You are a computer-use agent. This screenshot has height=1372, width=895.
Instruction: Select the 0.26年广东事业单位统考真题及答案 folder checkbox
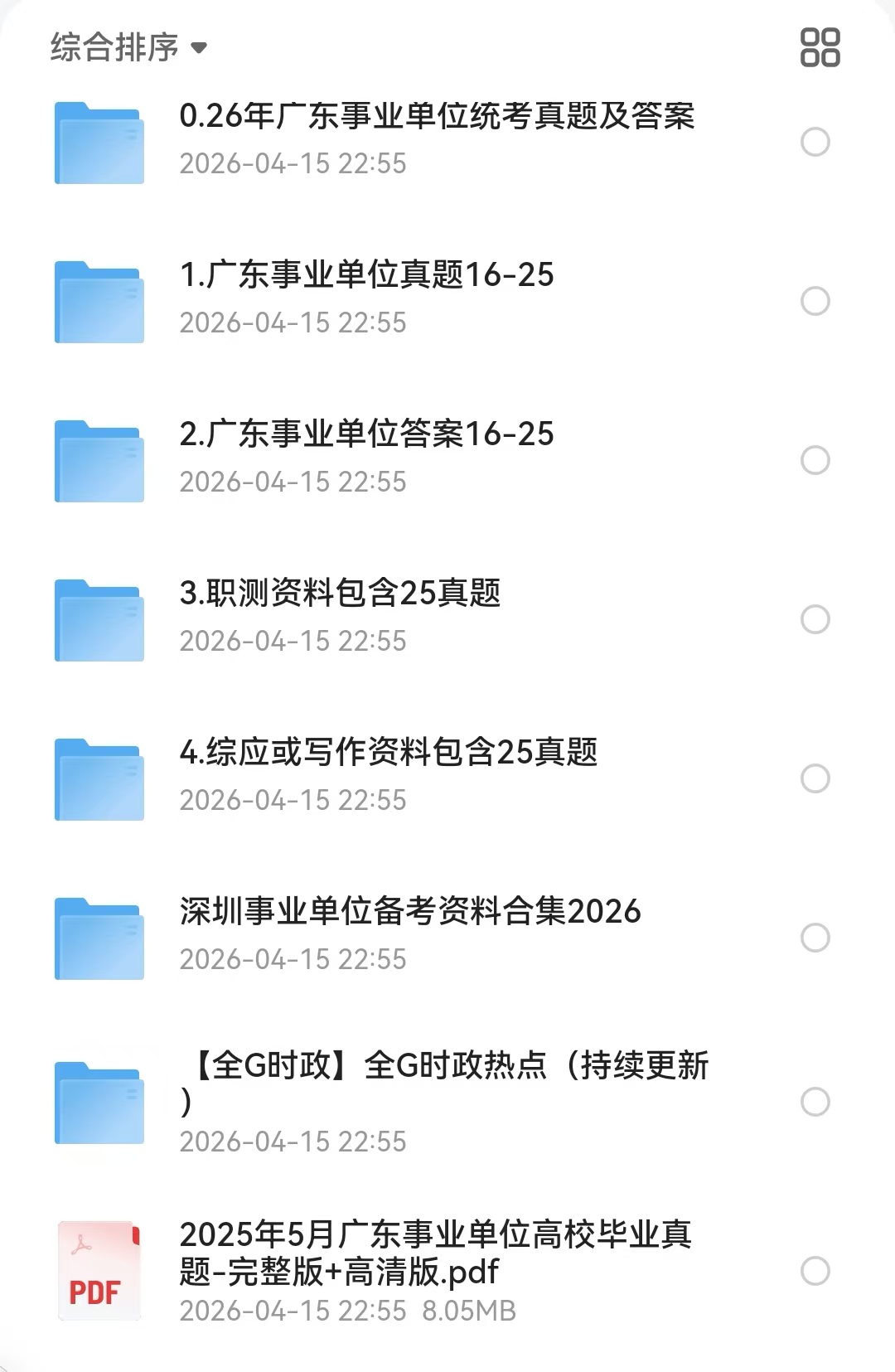(x=815, y=142)
